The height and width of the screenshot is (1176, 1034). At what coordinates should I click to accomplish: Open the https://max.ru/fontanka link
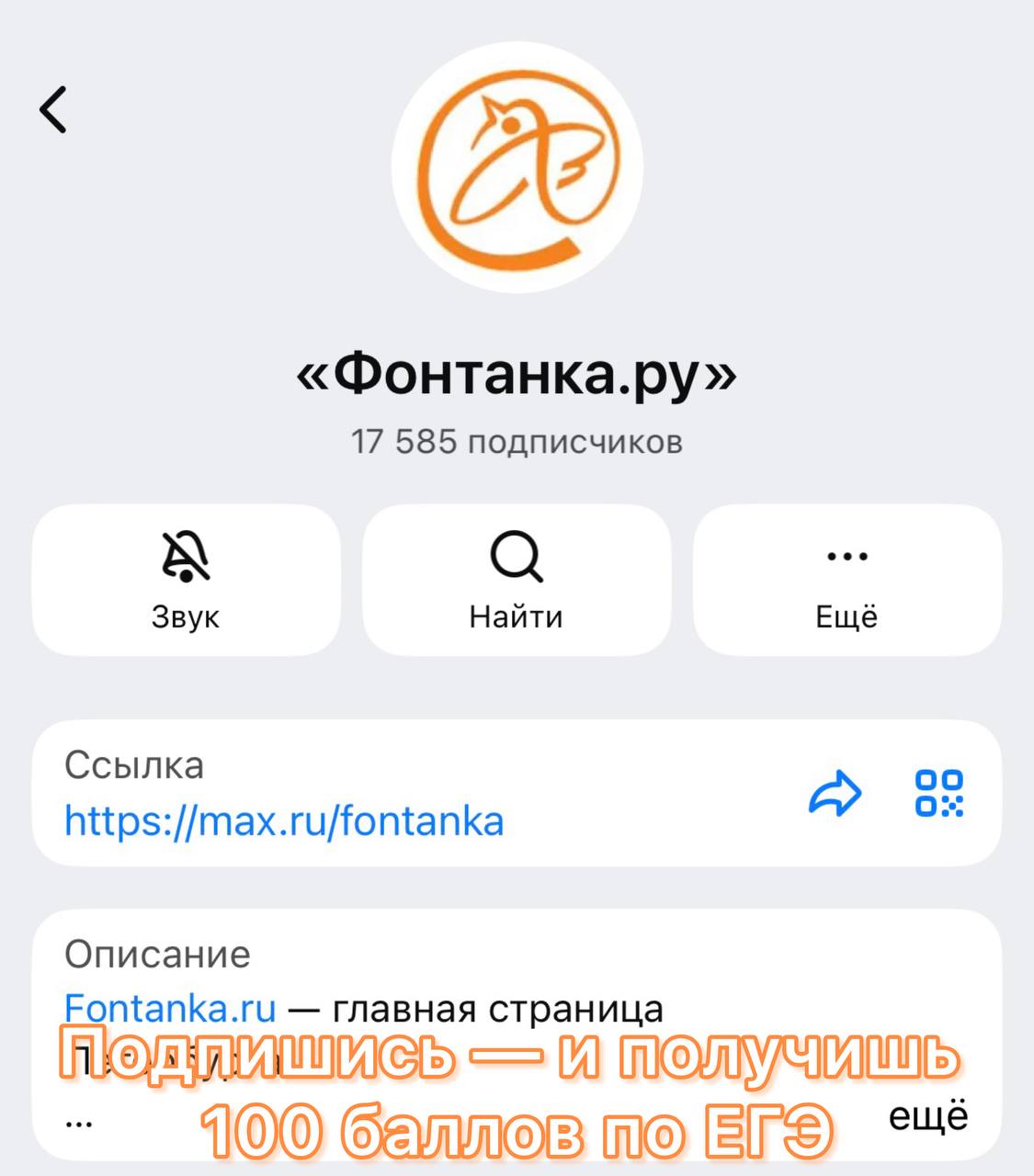[x=284, y=820]
